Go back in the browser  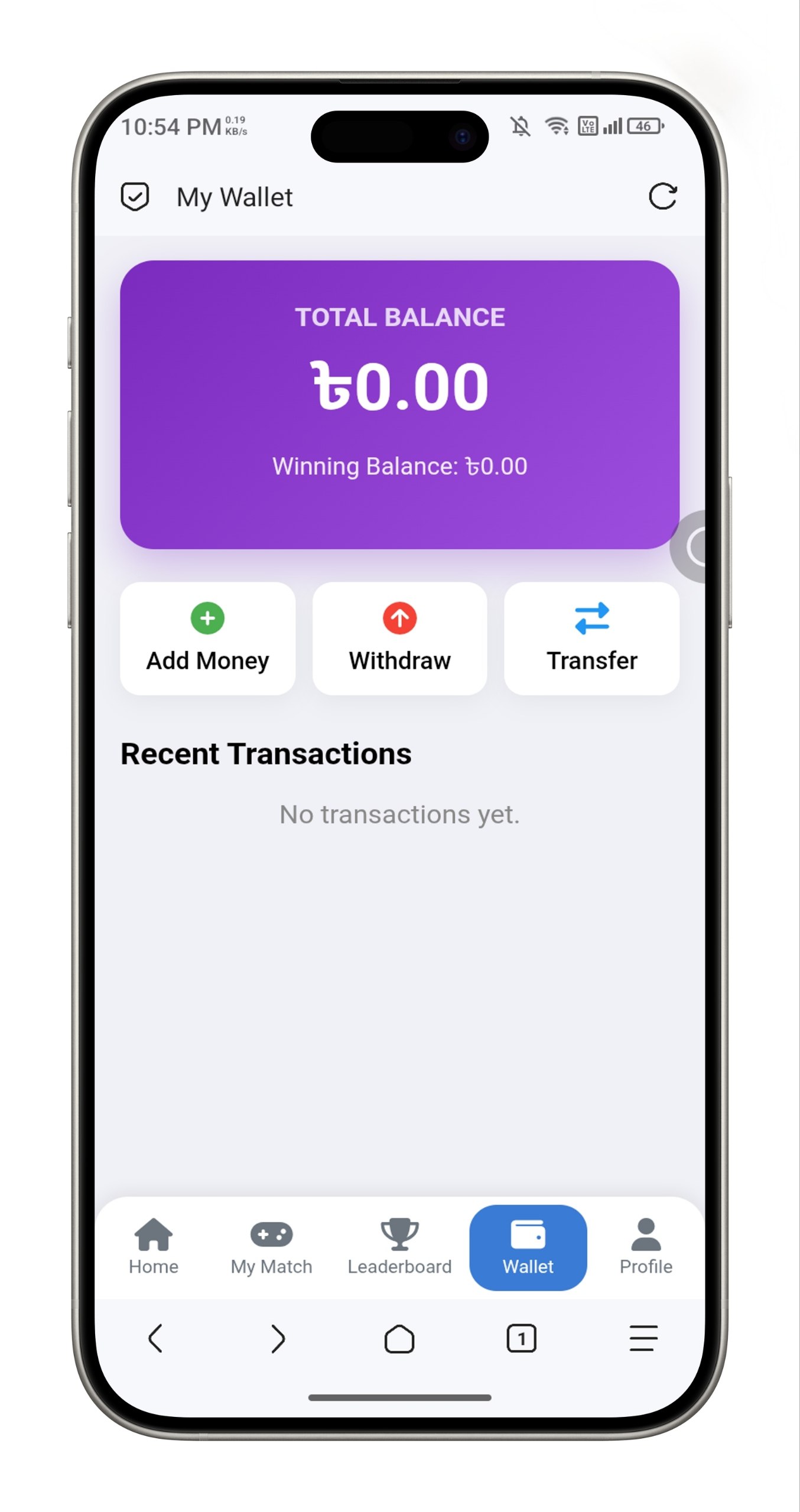coord(155,1338)
